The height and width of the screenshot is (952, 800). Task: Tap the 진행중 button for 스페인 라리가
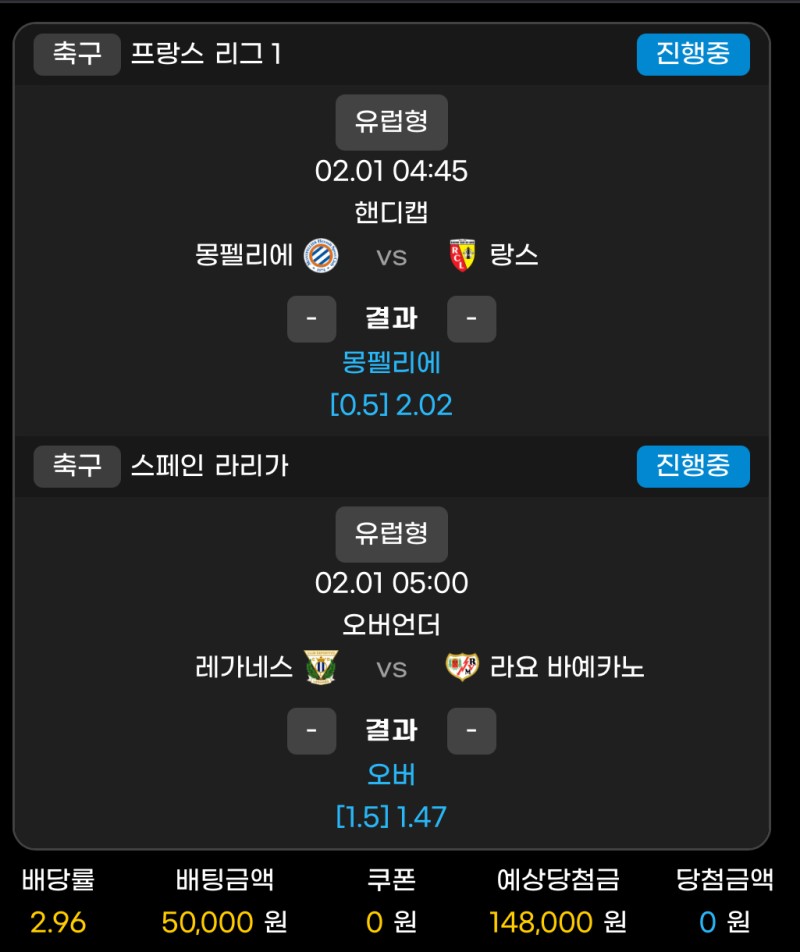click(x=693, y=466)
